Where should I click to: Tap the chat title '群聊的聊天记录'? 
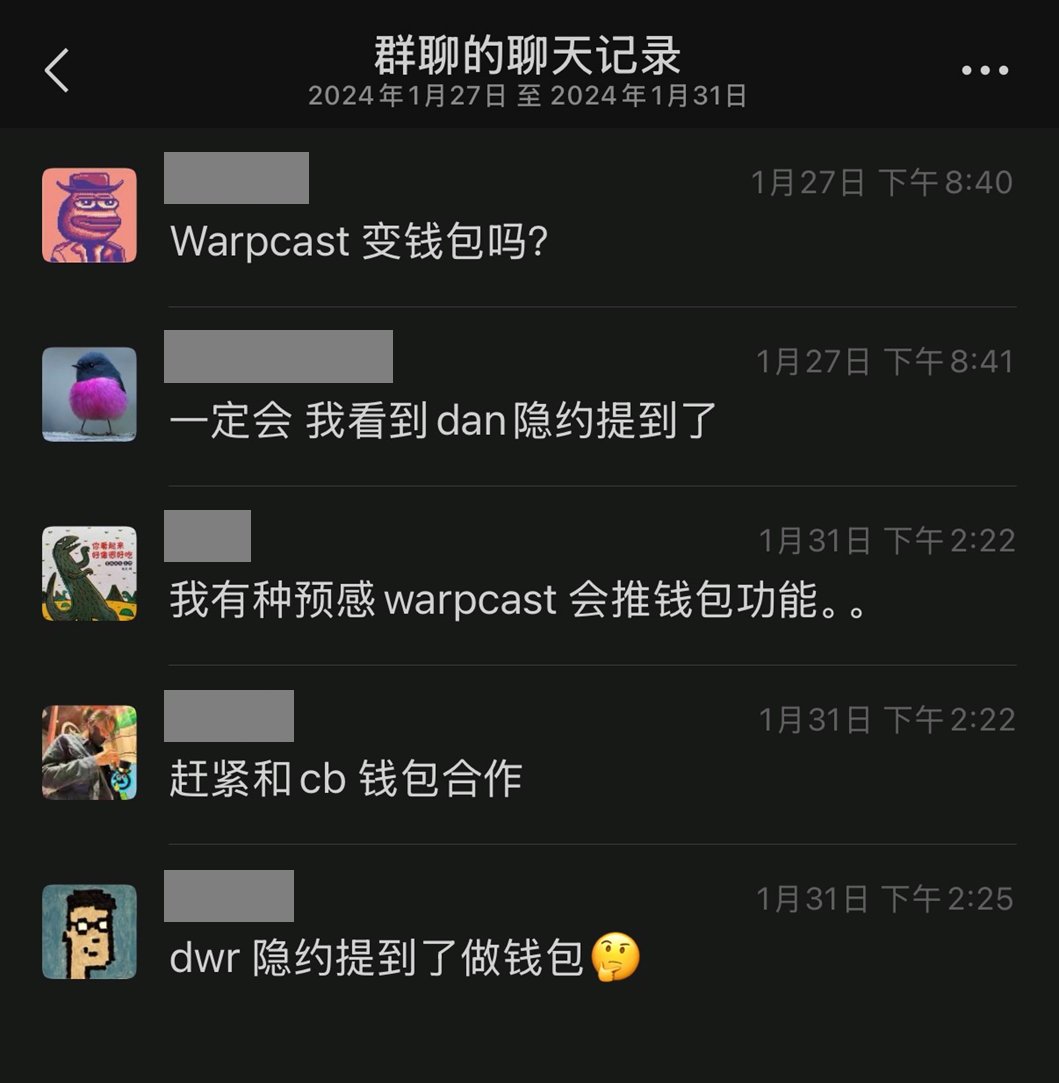coord(529,55)
